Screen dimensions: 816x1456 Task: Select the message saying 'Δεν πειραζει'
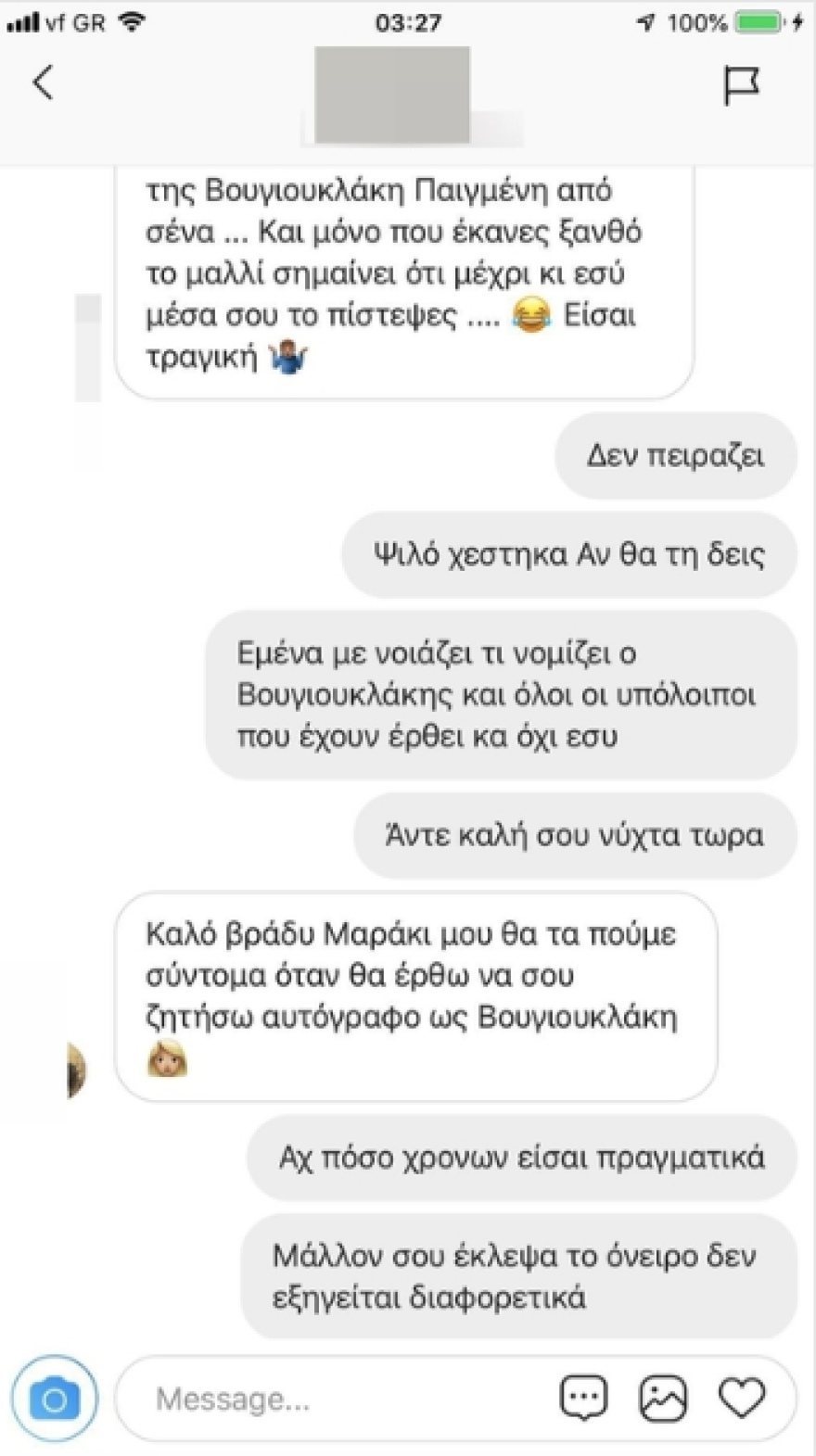tap(675, 455)
